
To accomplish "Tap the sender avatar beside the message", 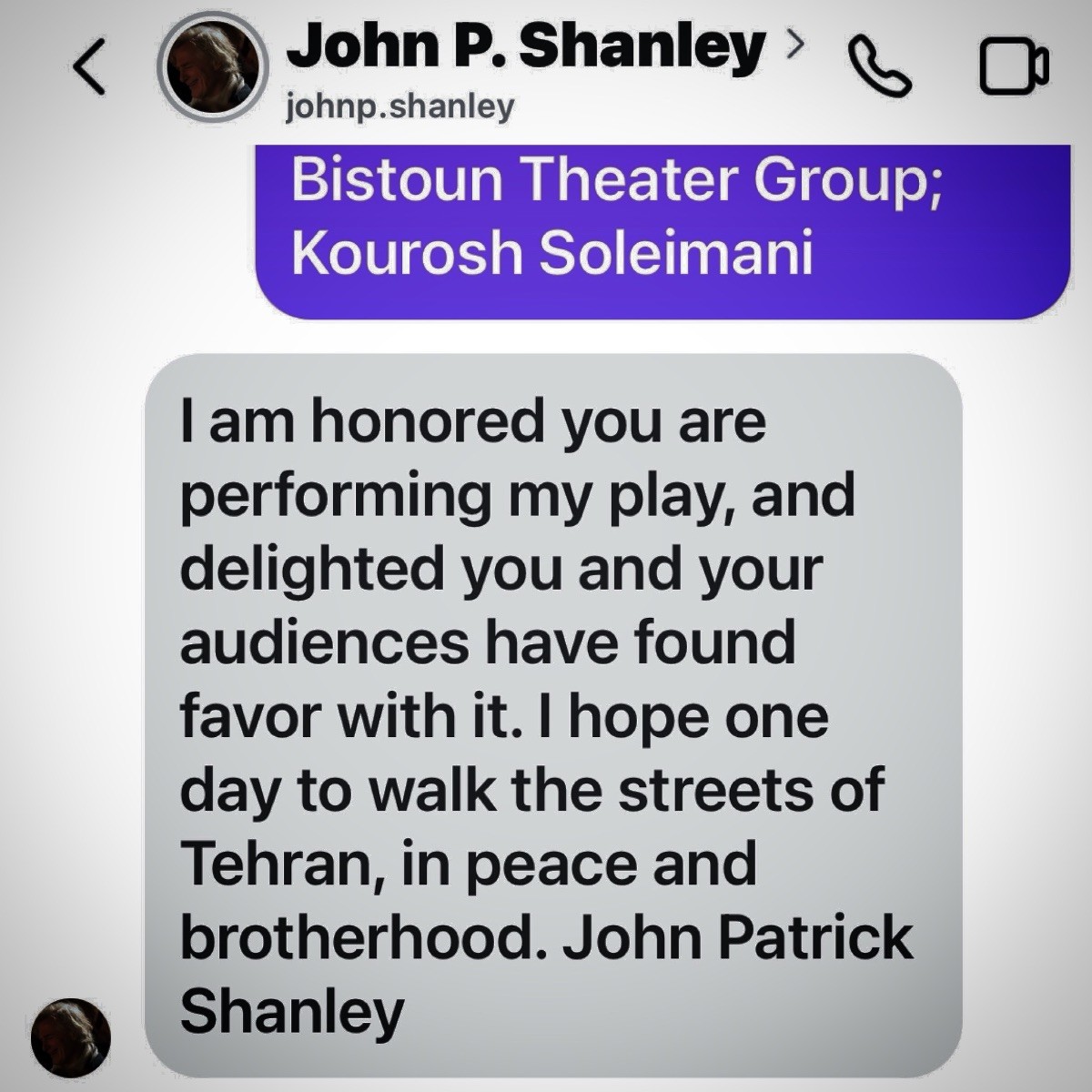I will 71,1038.
